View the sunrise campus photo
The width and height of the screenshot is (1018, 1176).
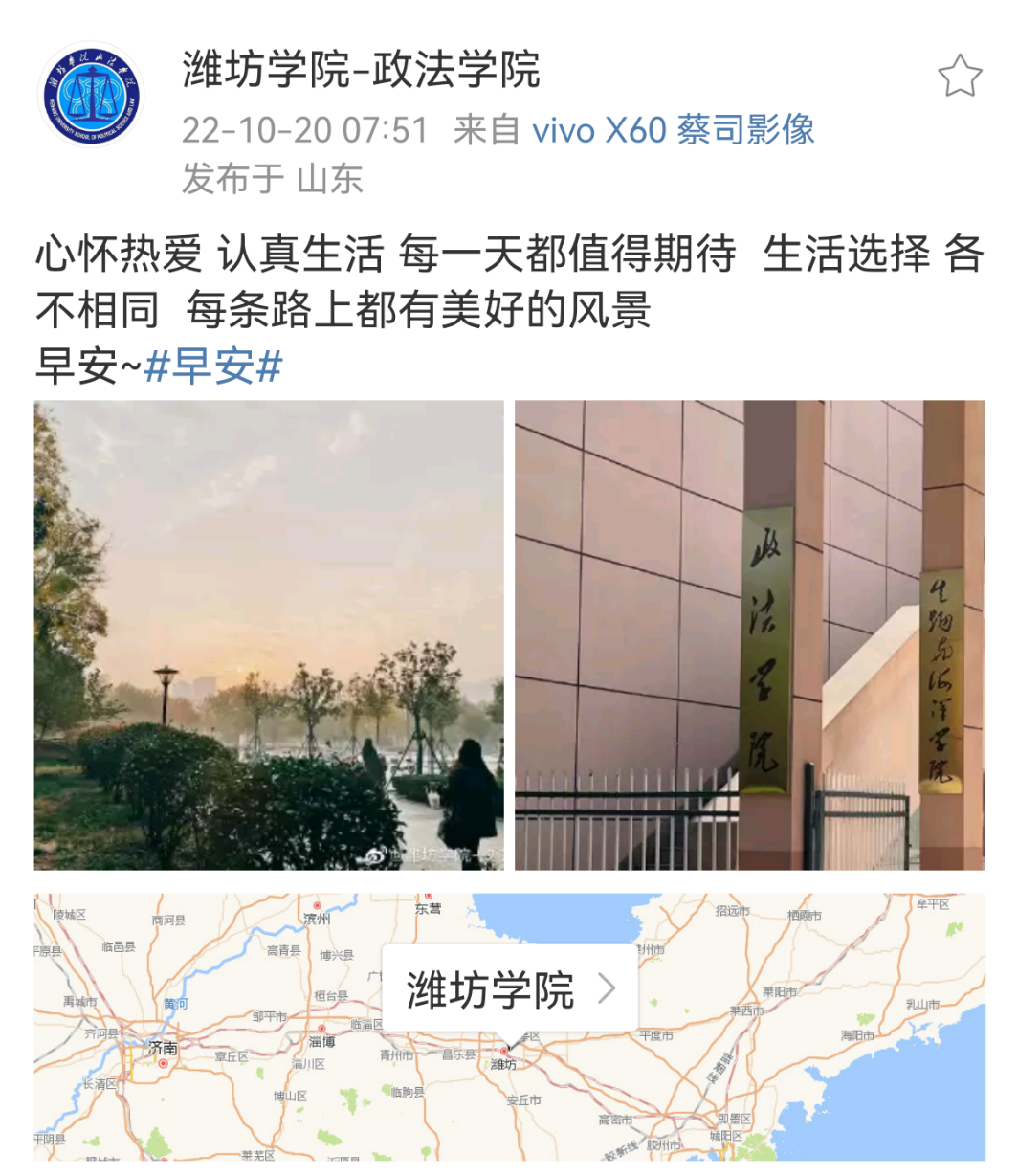click(x=269, y=635)
